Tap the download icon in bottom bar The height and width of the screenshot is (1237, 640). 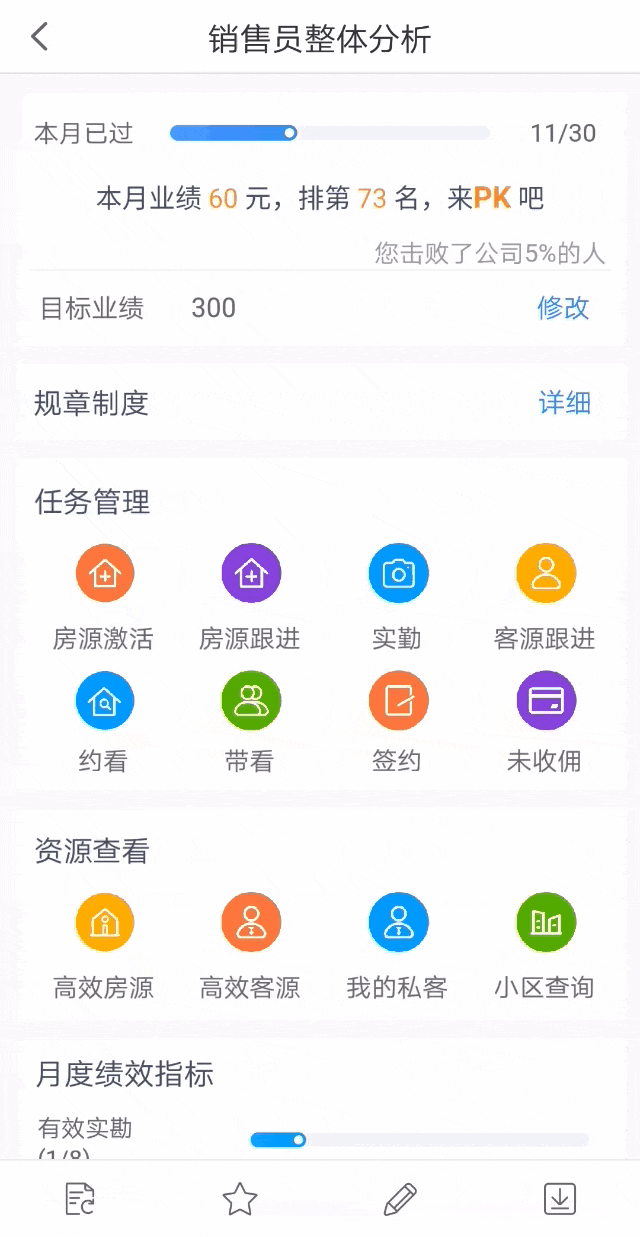click(560, 1198)
